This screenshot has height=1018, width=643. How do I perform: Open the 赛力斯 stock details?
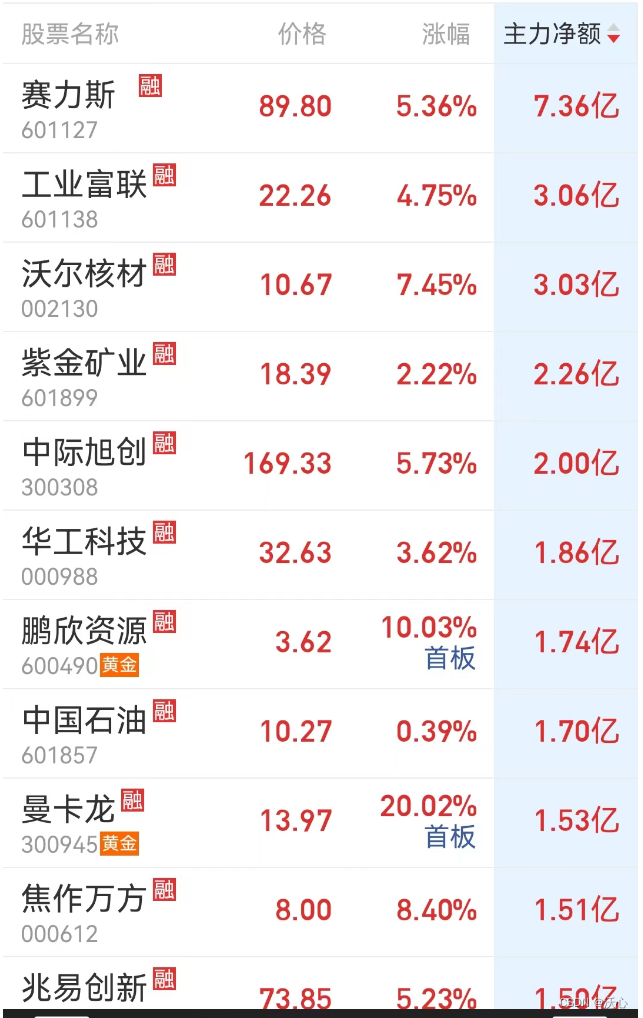tap(68, 96)
